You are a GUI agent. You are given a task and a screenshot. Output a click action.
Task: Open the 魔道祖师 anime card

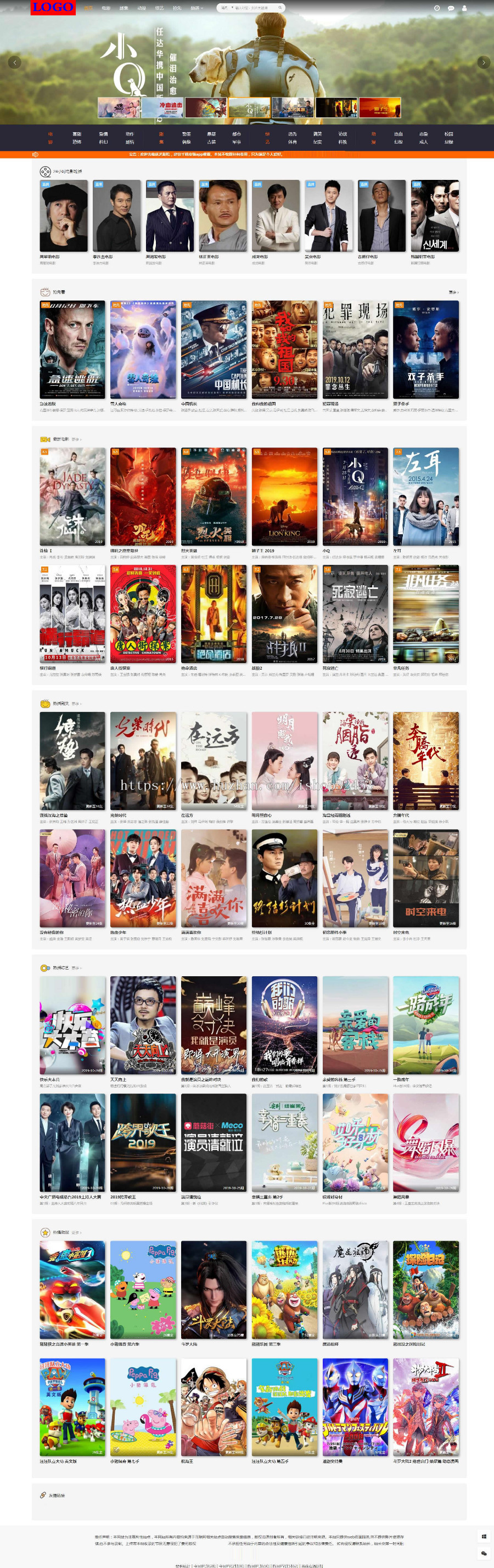[355, 1289]
